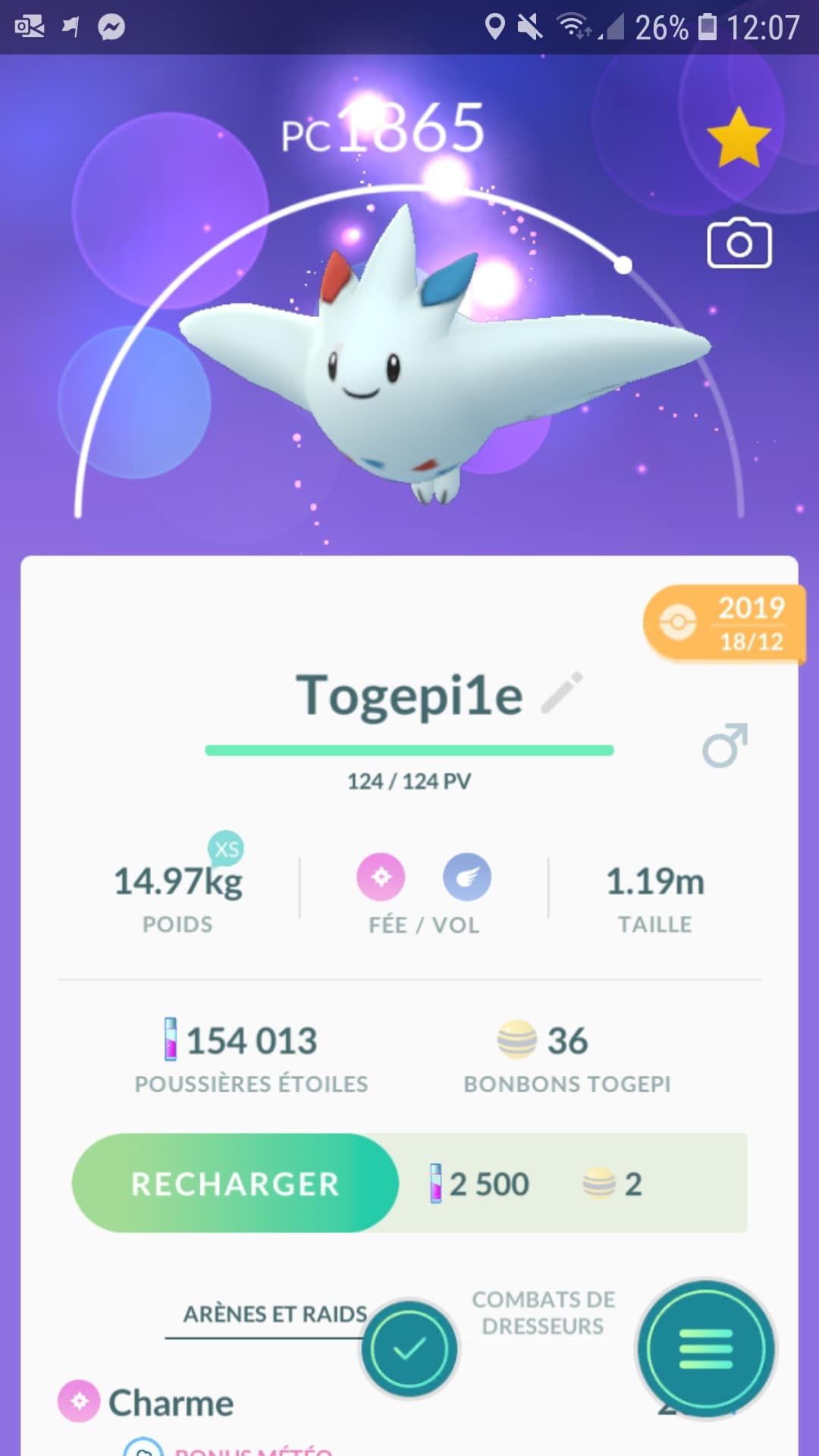This screenshot has width=819, height=1456.
Task: Confirm with the round checkmark button
Action: pyautogui.click(x=409, y=1350)
